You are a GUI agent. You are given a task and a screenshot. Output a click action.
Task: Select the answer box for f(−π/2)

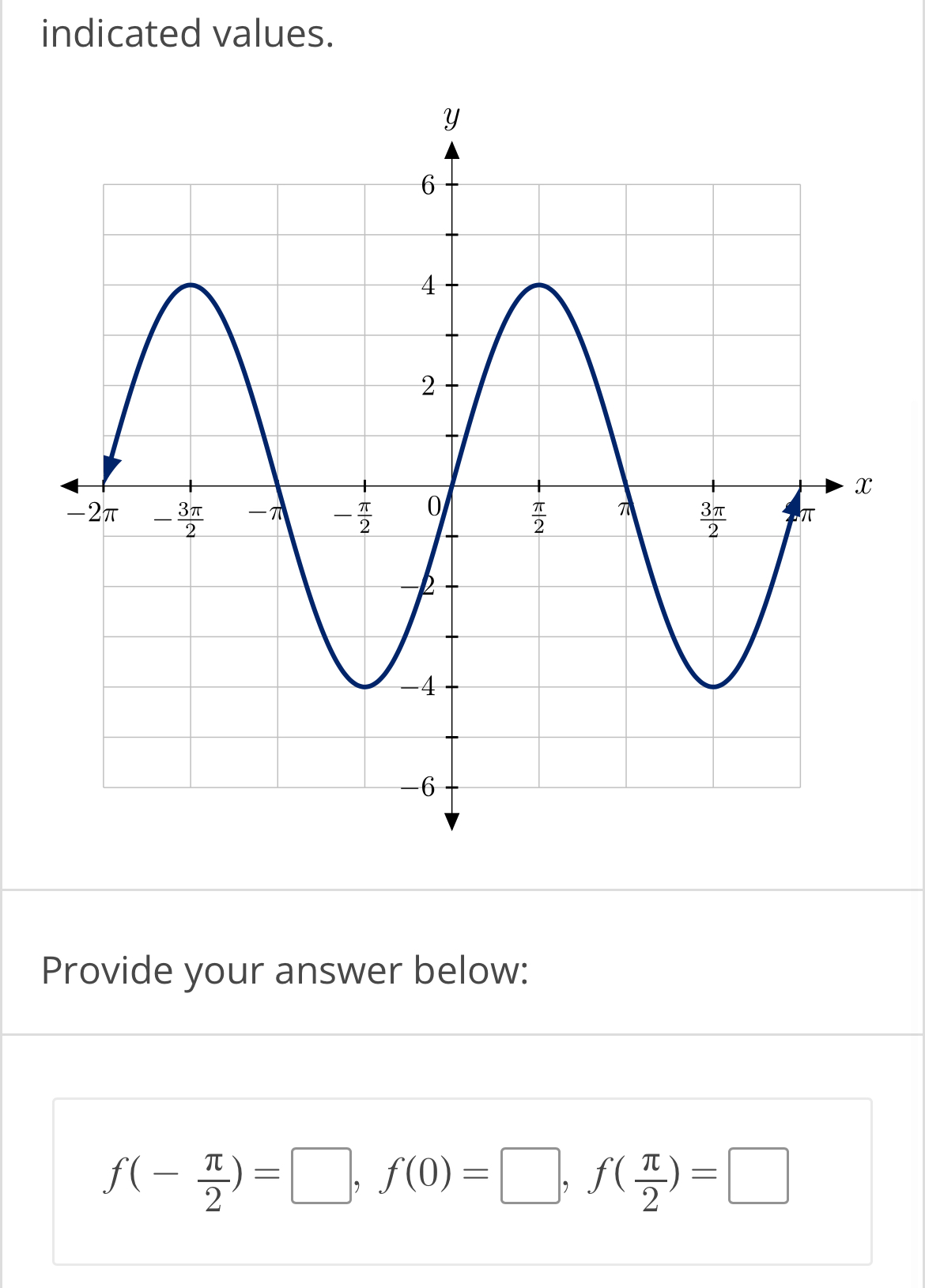tap(321, 1176)
